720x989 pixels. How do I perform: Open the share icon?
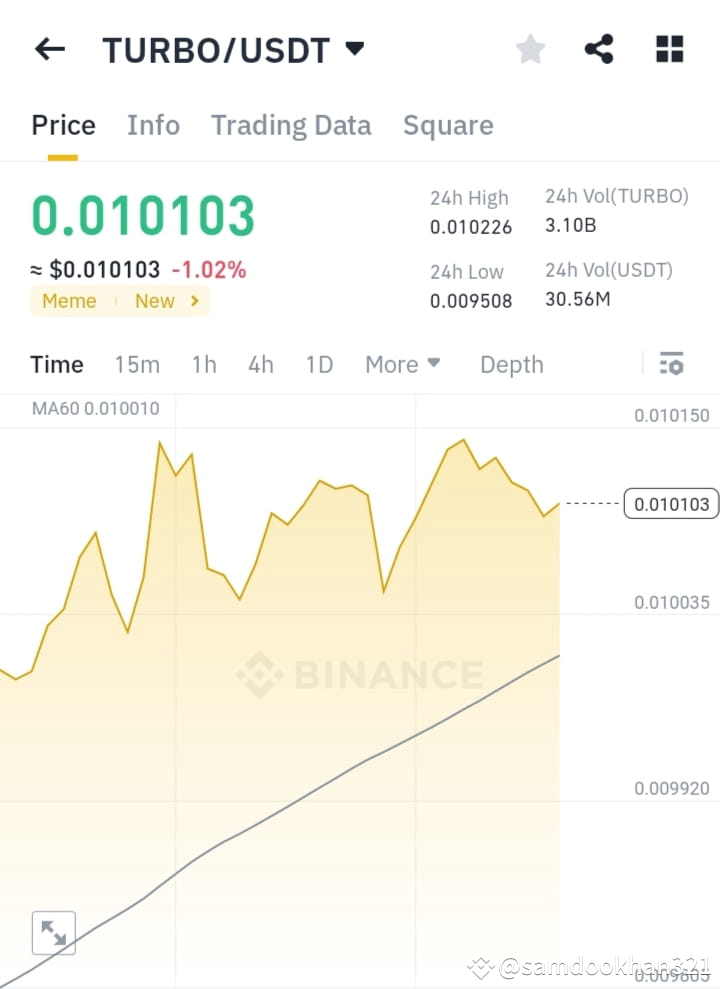pyautogui.click(x=599, y=48)
